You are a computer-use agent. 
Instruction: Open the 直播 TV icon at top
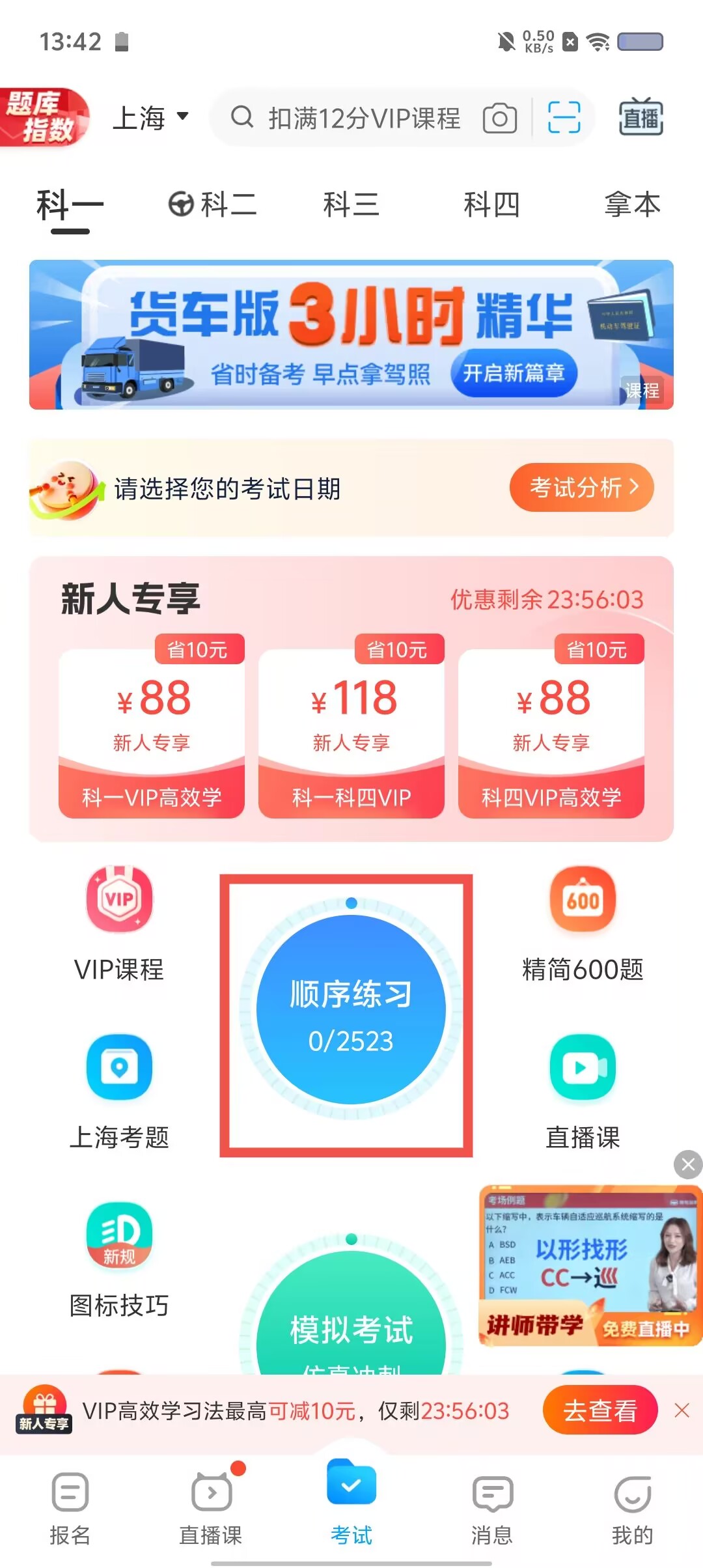pyautogui.click(x=641, y=118)
